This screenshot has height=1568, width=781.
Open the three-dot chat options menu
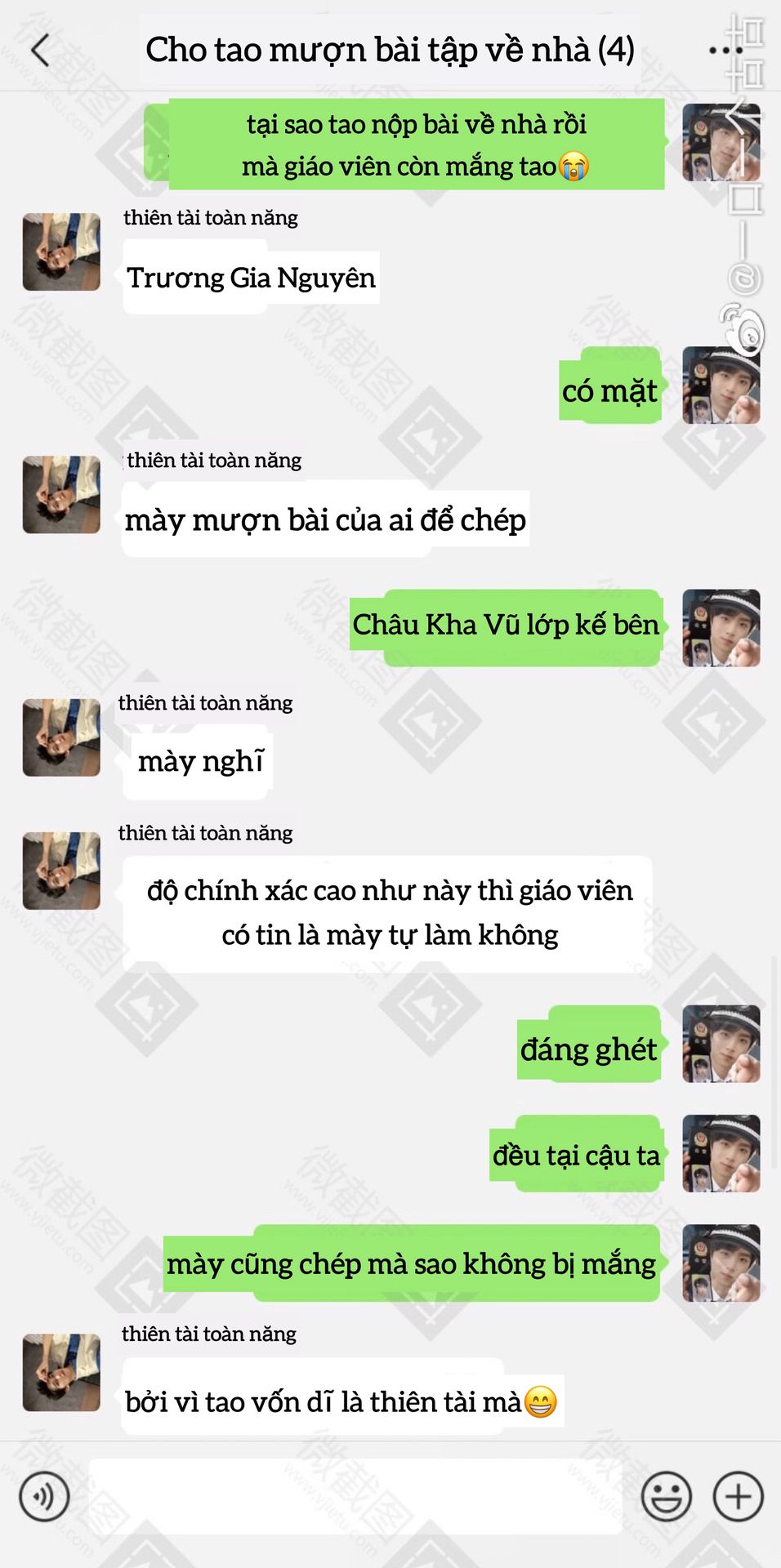[x=725, y=51]
